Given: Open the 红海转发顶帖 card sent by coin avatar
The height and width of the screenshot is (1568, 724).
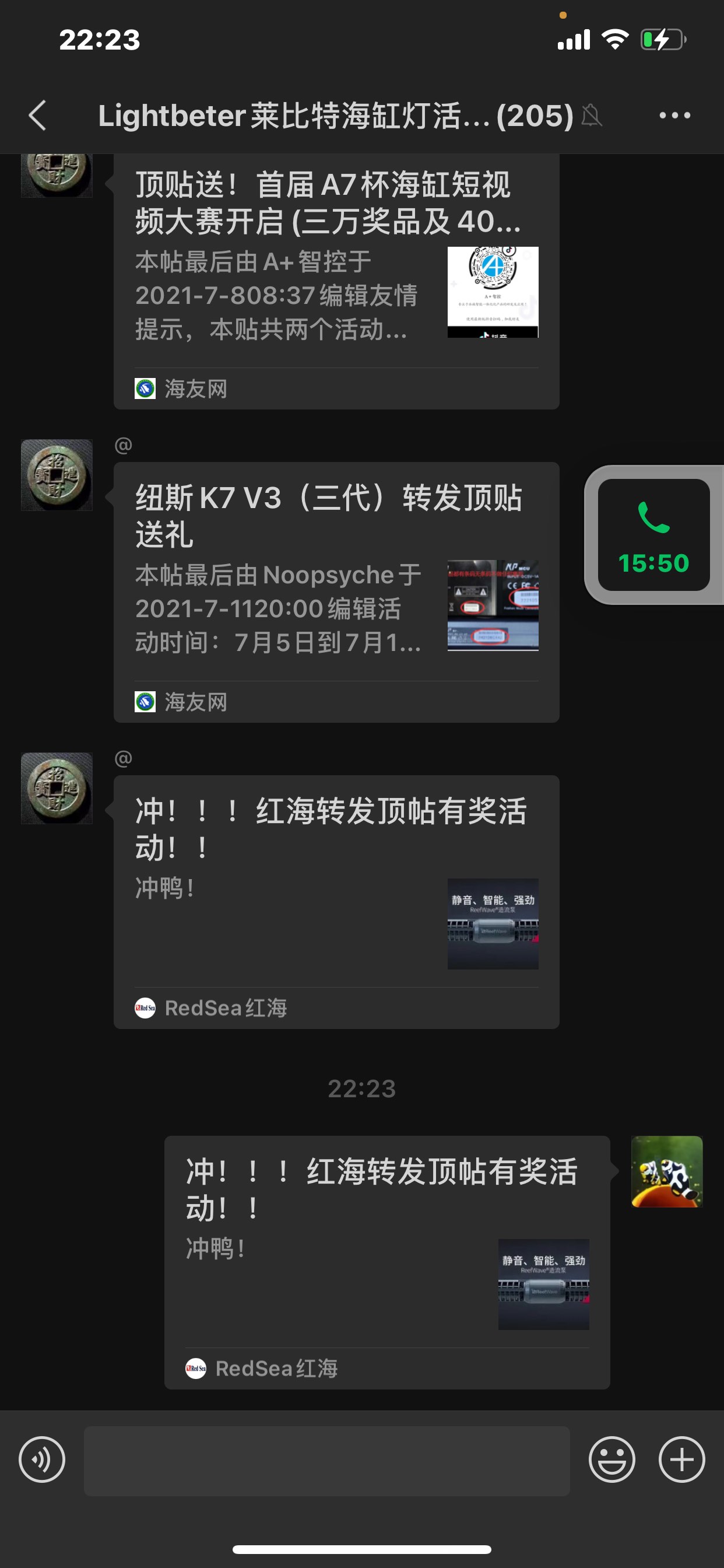Looking at the screenshot, I should [336, 901].
